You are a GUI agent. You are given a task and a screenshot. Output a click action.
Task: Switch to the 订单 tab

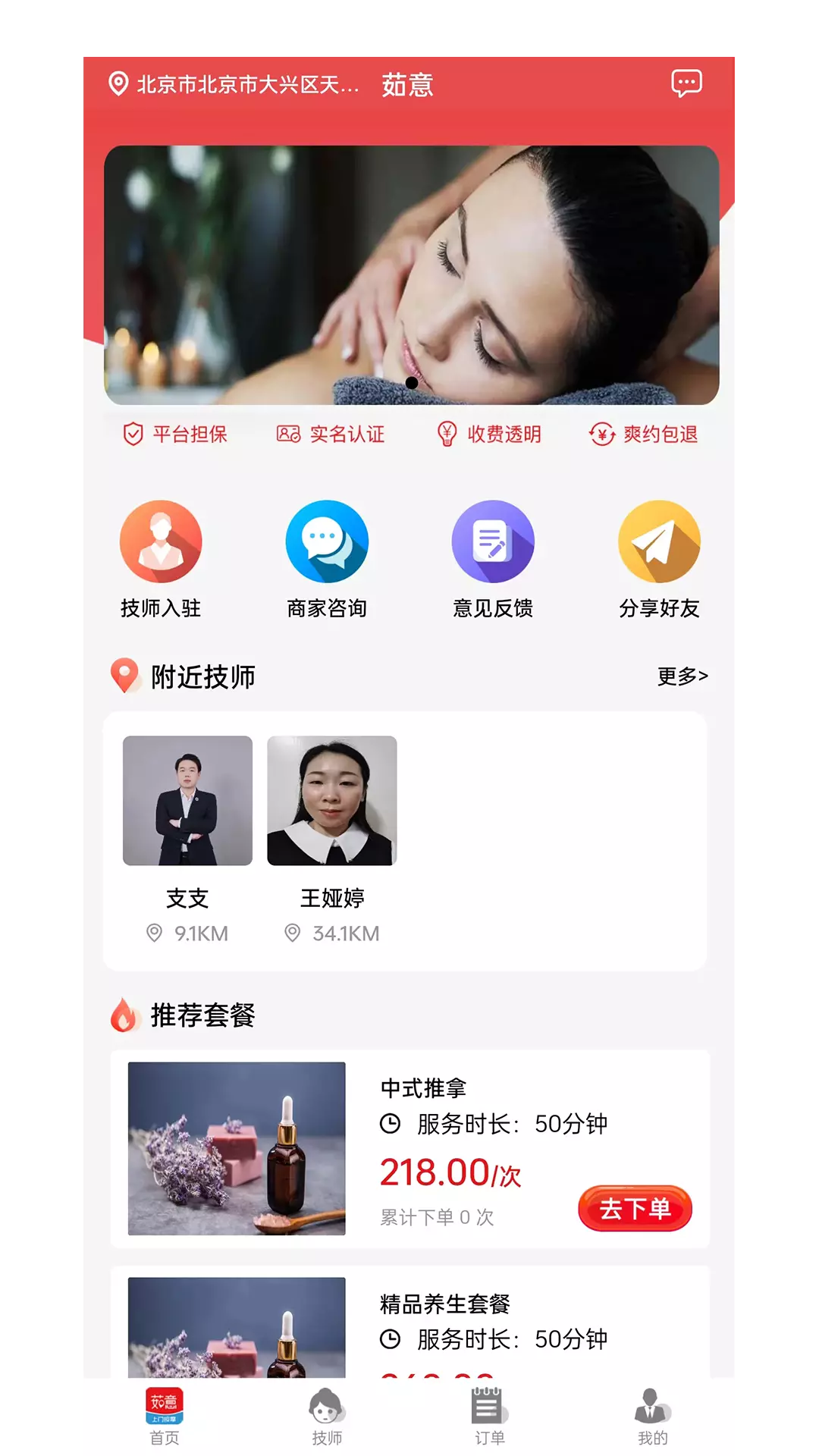490,1417
